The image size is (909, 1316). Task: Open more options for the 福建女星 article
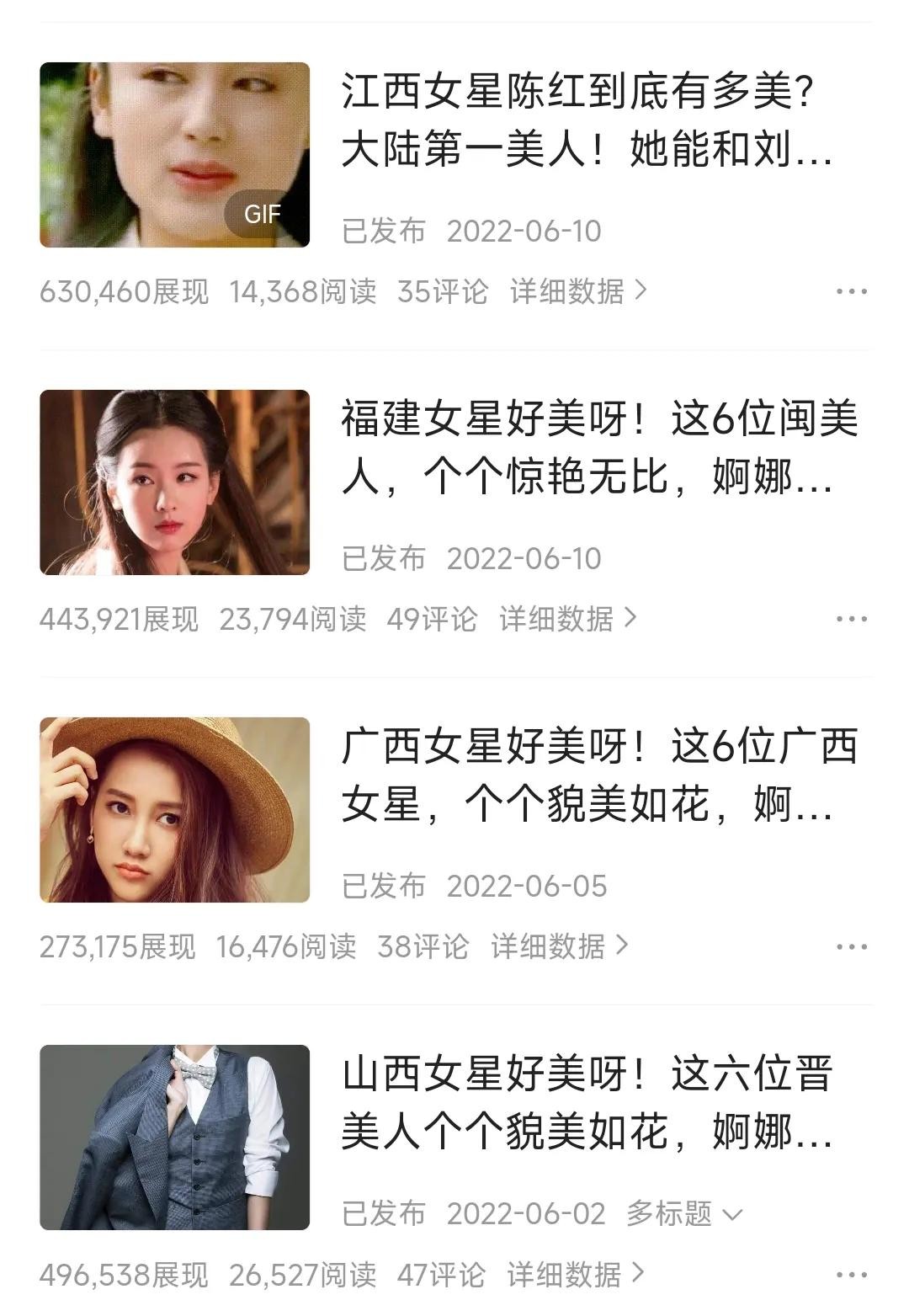[x=851, y=619]
